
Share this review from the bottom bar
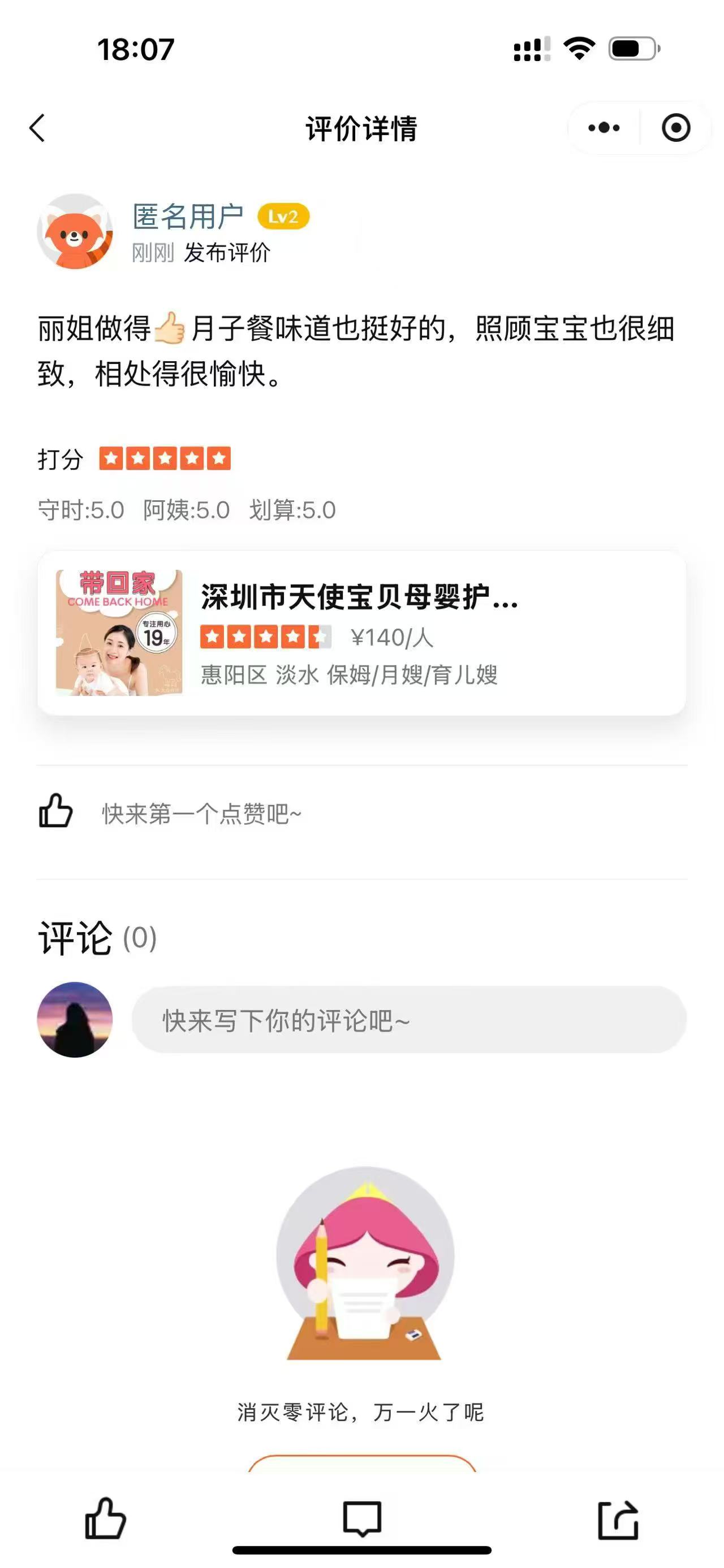click(x=618, y=1519)
